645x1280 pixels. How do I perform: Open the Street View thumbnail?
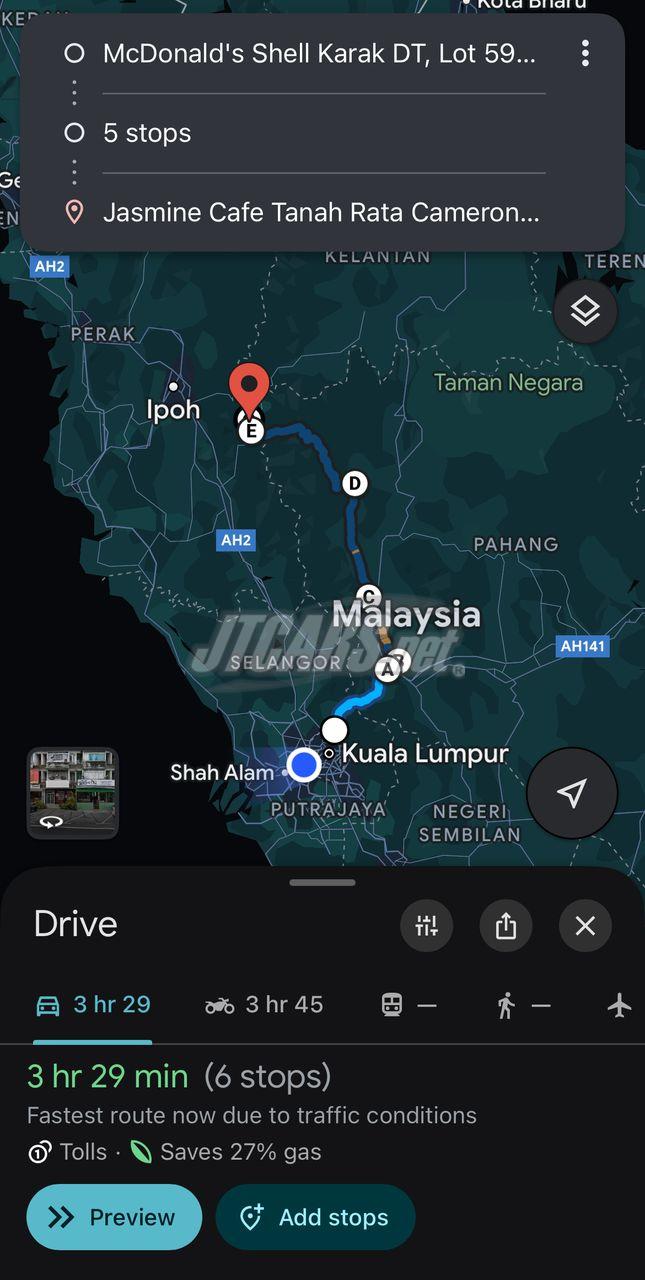72,793
